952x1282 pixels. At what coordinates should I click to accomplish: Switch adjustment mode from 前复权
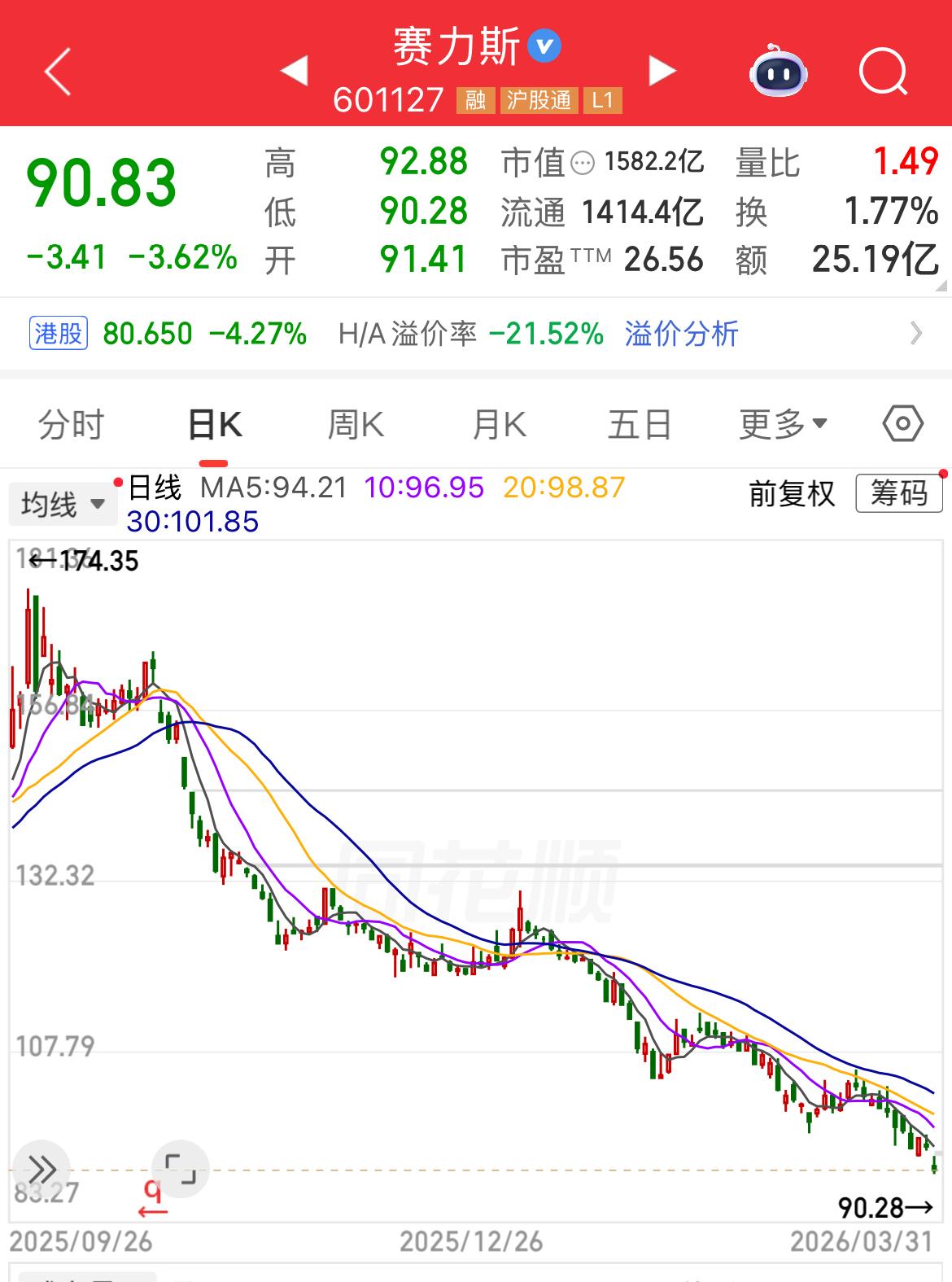(790, 494)
